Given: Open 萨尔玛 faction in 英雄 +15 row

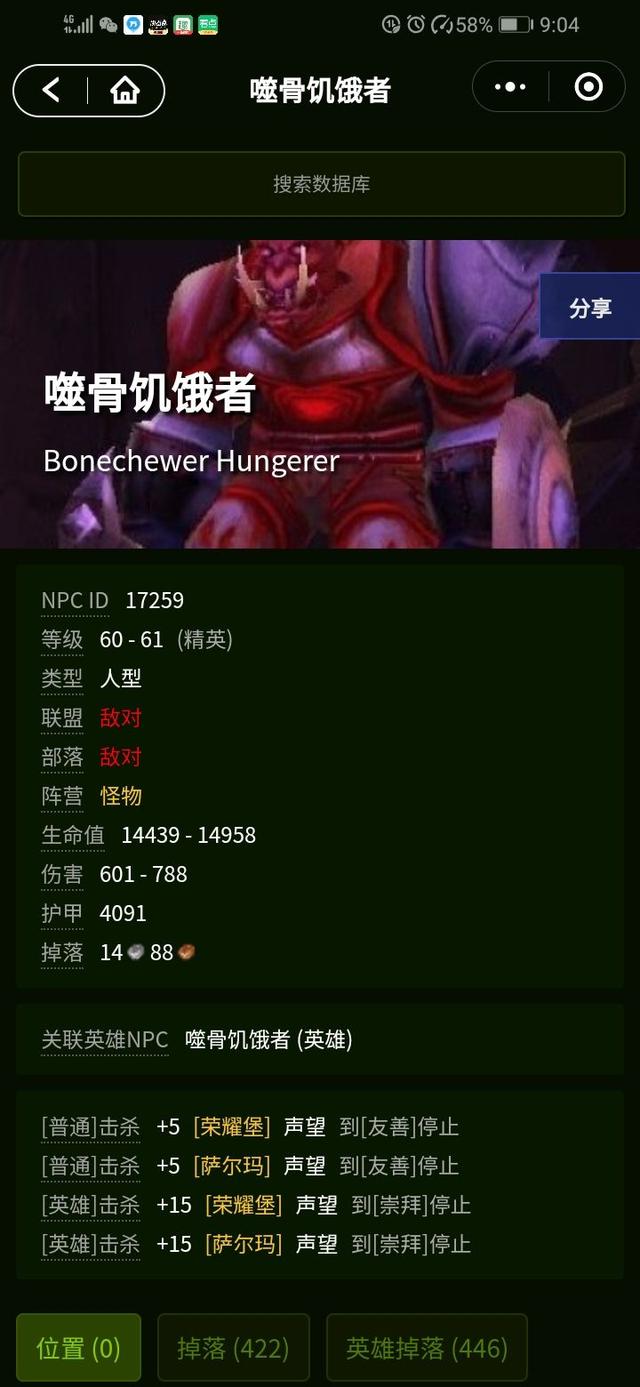Looking at the screenshot, I should (x=243, y=1244).
